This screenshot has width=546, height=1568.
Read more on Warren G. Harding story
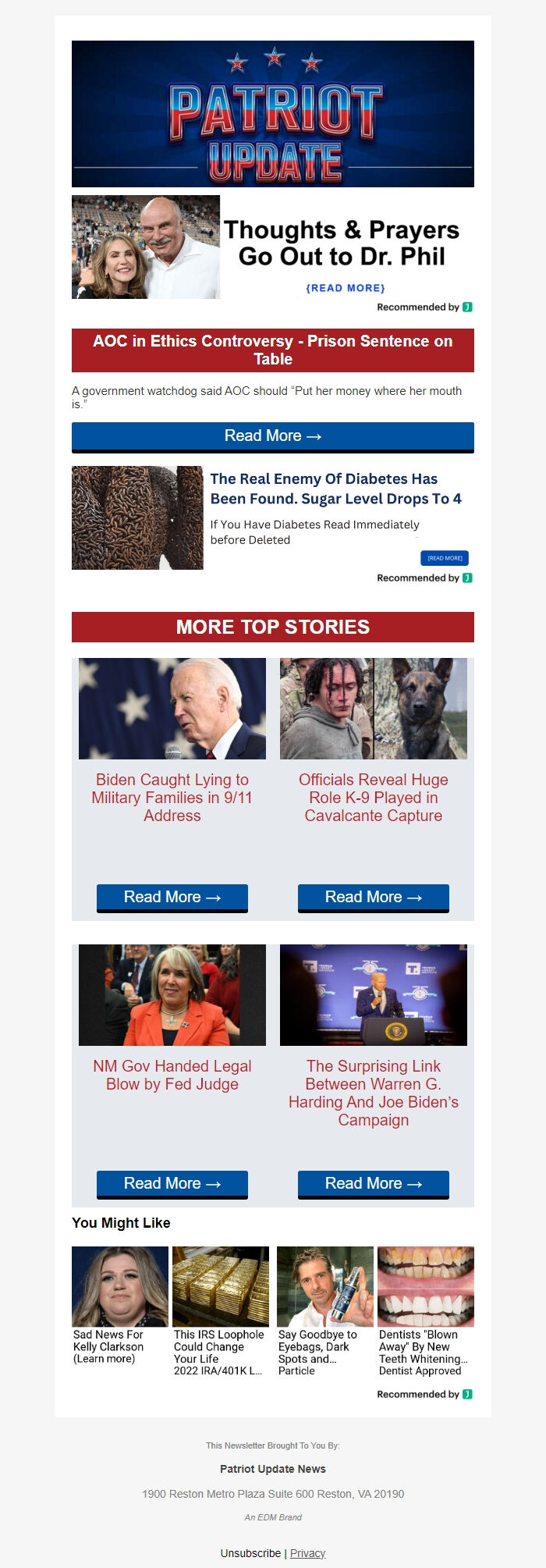(x=373, y=1184)
